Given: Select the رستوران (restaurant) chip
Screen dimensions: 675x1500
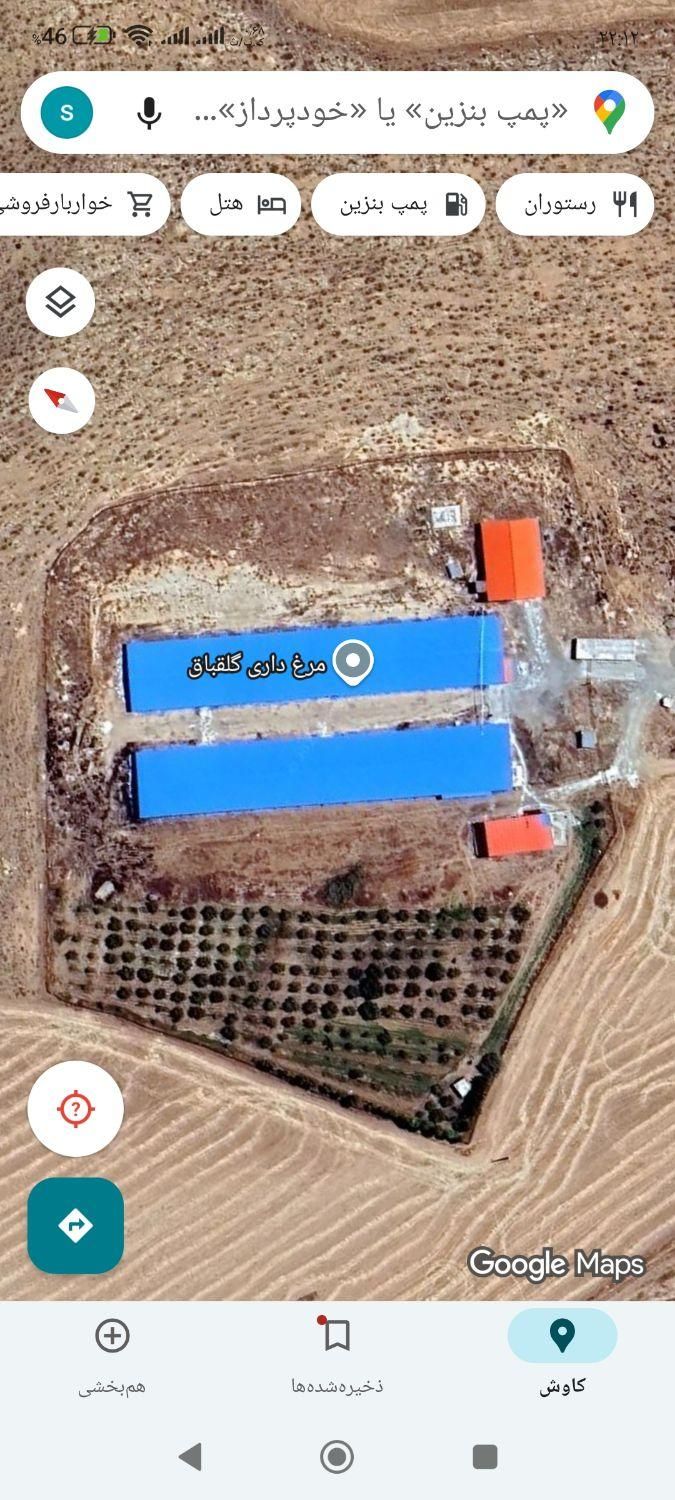Looking at the screenshot, I should click(x=575, y=205).
